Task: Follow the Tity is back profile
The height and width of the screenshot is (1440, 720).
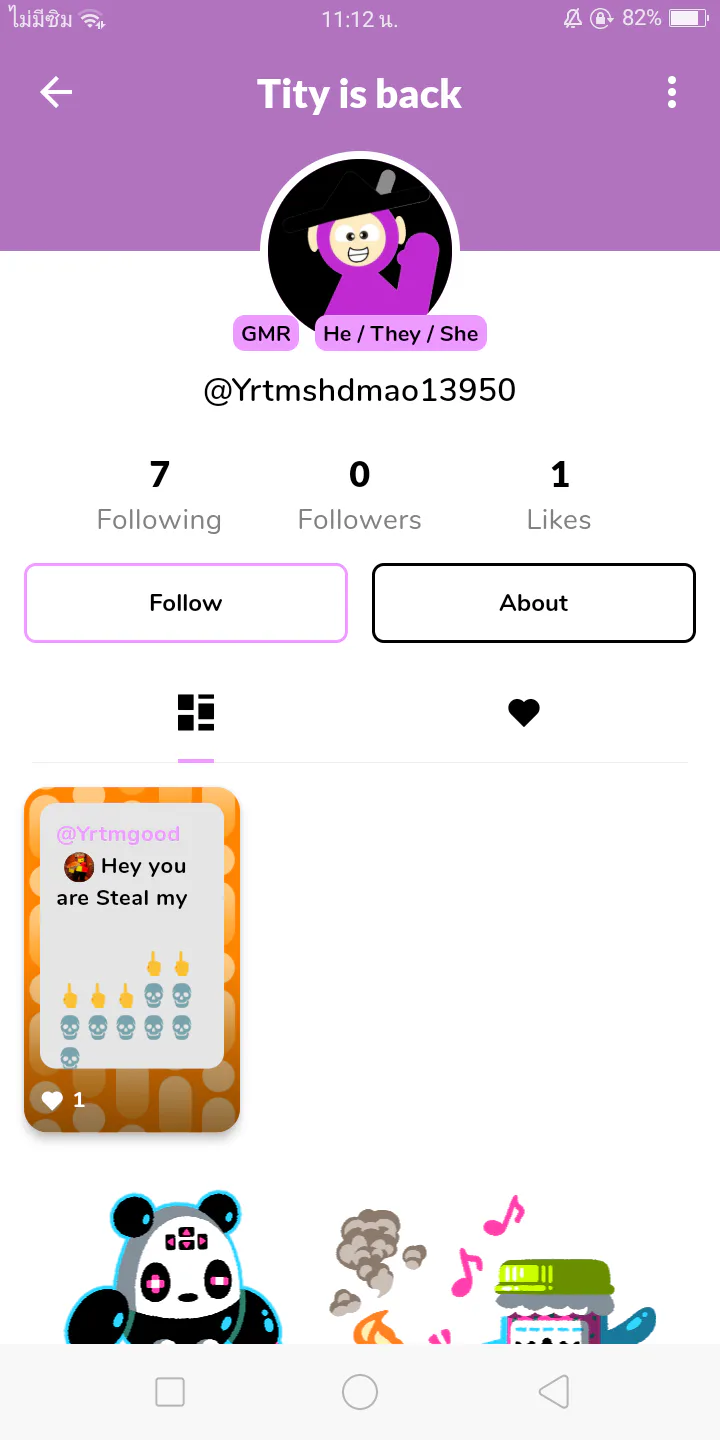Action: click(x=186, y=603)
